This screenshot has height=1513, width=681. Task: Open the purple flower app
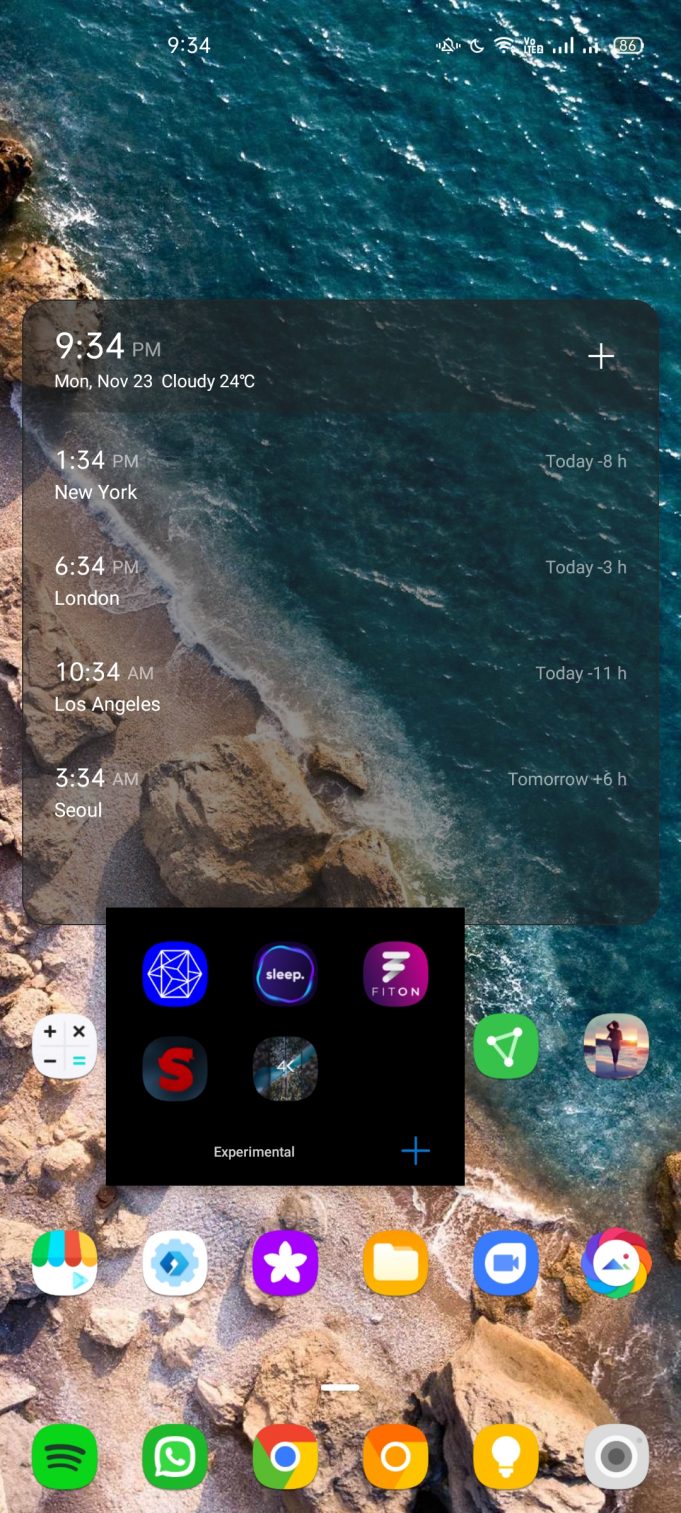(285, 1263)
